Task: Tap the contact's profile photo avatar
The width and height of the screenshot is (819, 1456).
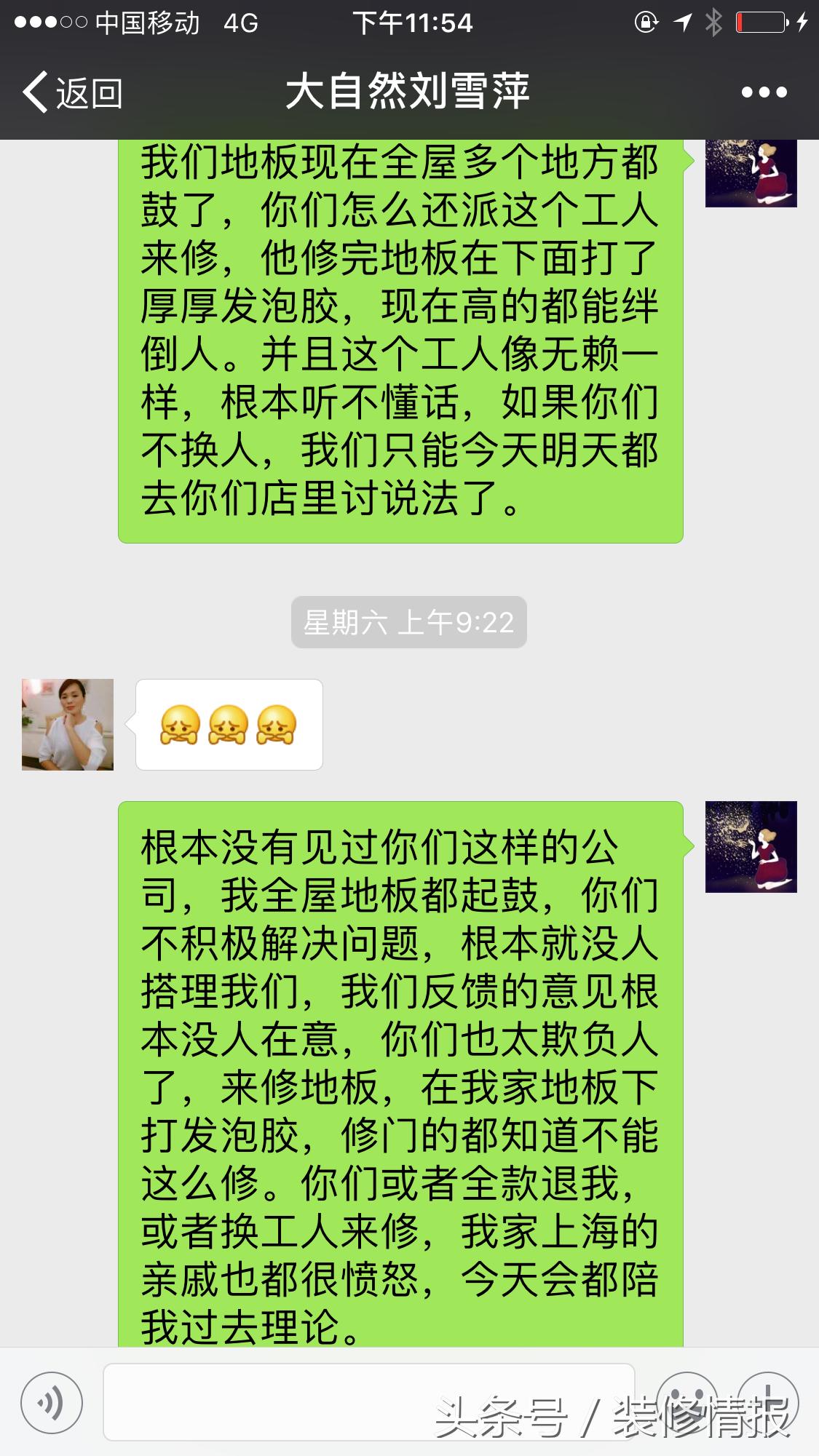Action: click(x=68, y=724)
